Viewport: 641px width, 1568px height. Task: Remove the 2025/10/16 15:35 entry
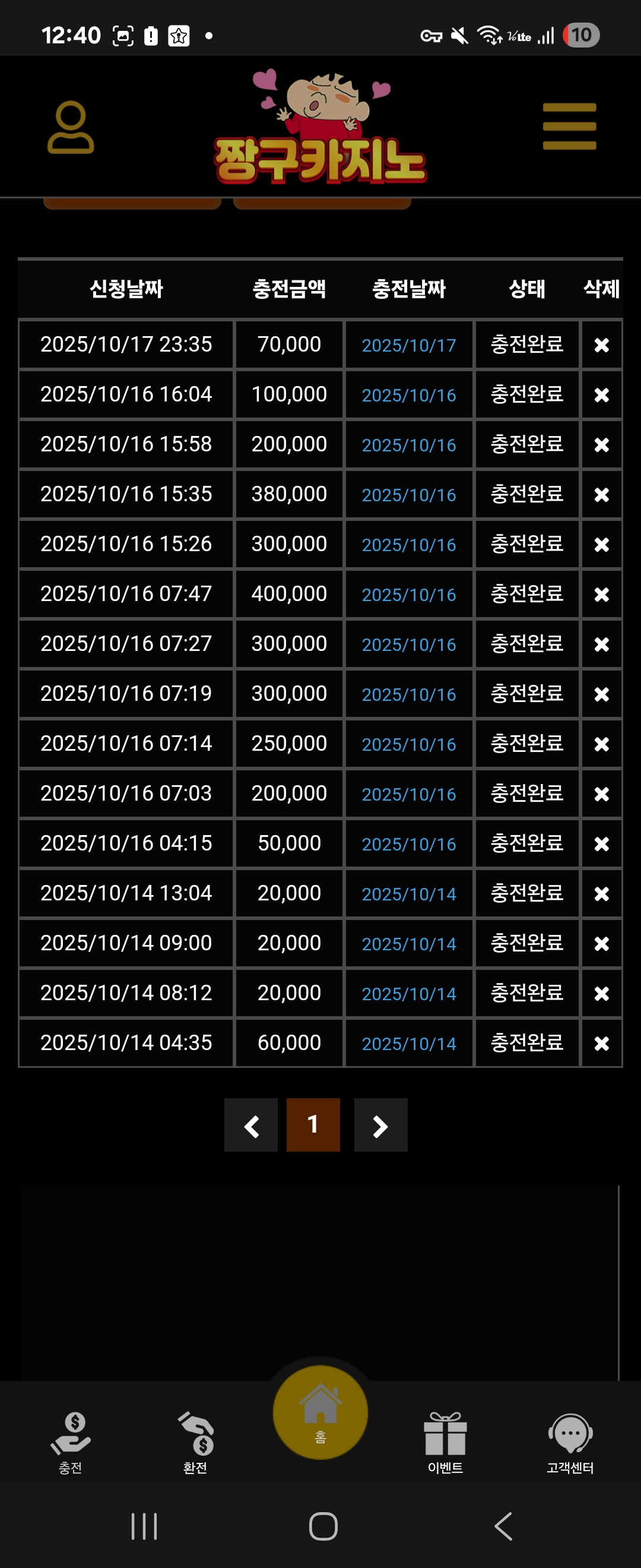coord(601,495)
